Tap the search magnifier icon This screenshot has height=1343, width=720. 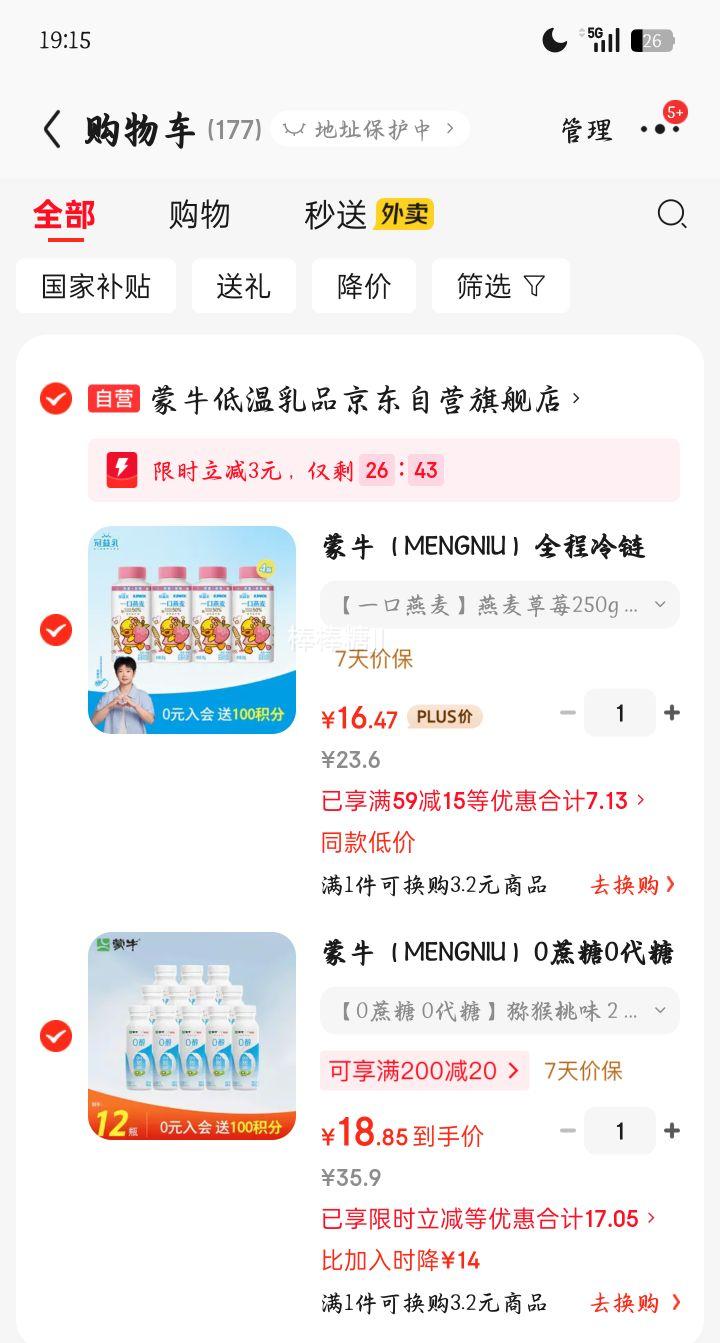point(672,215)
